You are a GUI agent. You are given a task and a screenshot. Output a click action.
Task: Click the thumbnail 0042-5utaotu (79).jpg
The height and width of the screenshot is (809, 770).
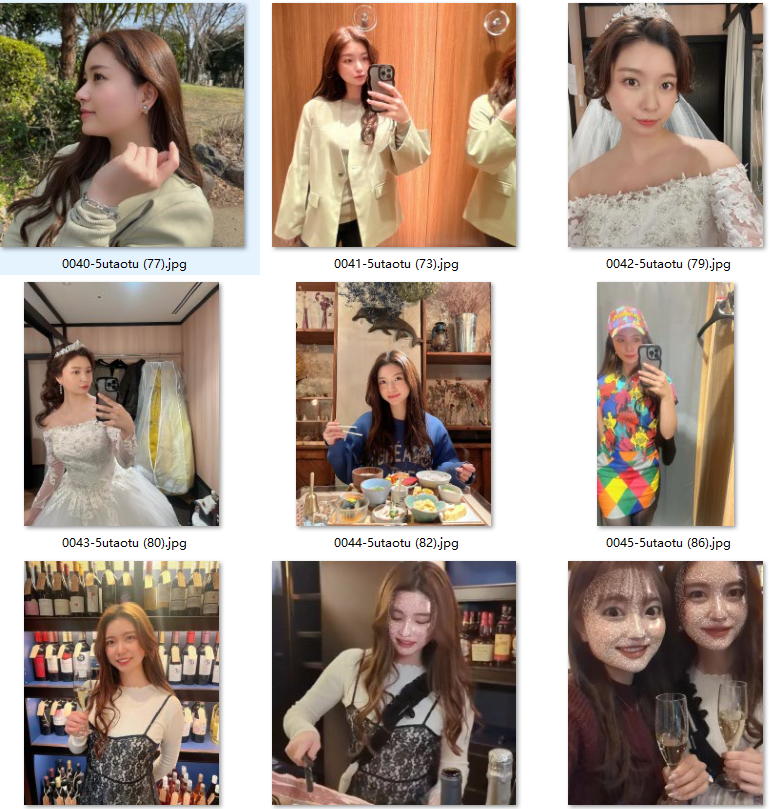(667, 125)
